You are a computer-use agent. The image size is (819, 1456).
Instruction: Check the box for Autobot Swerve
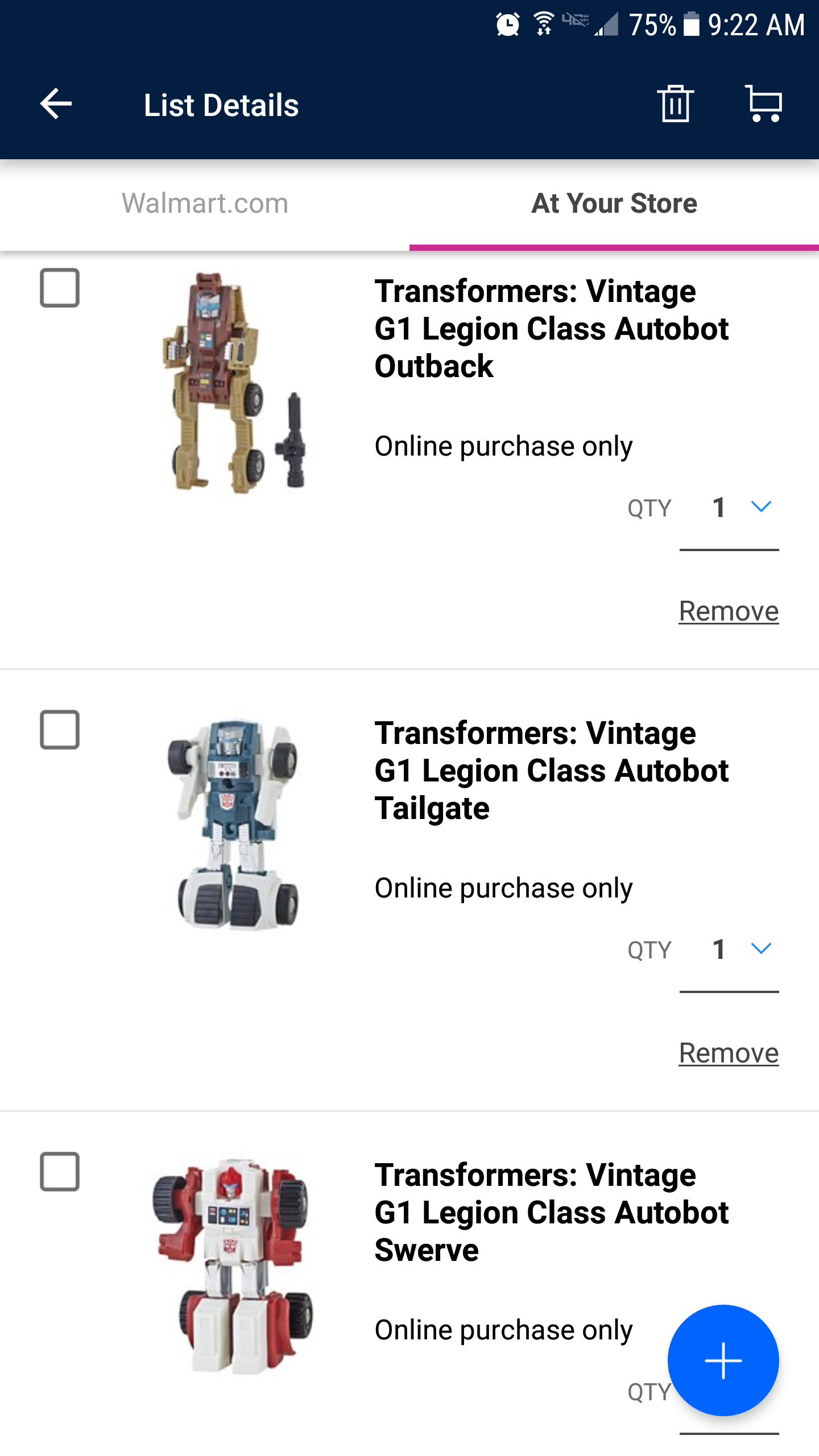[x=60, y=1172]
